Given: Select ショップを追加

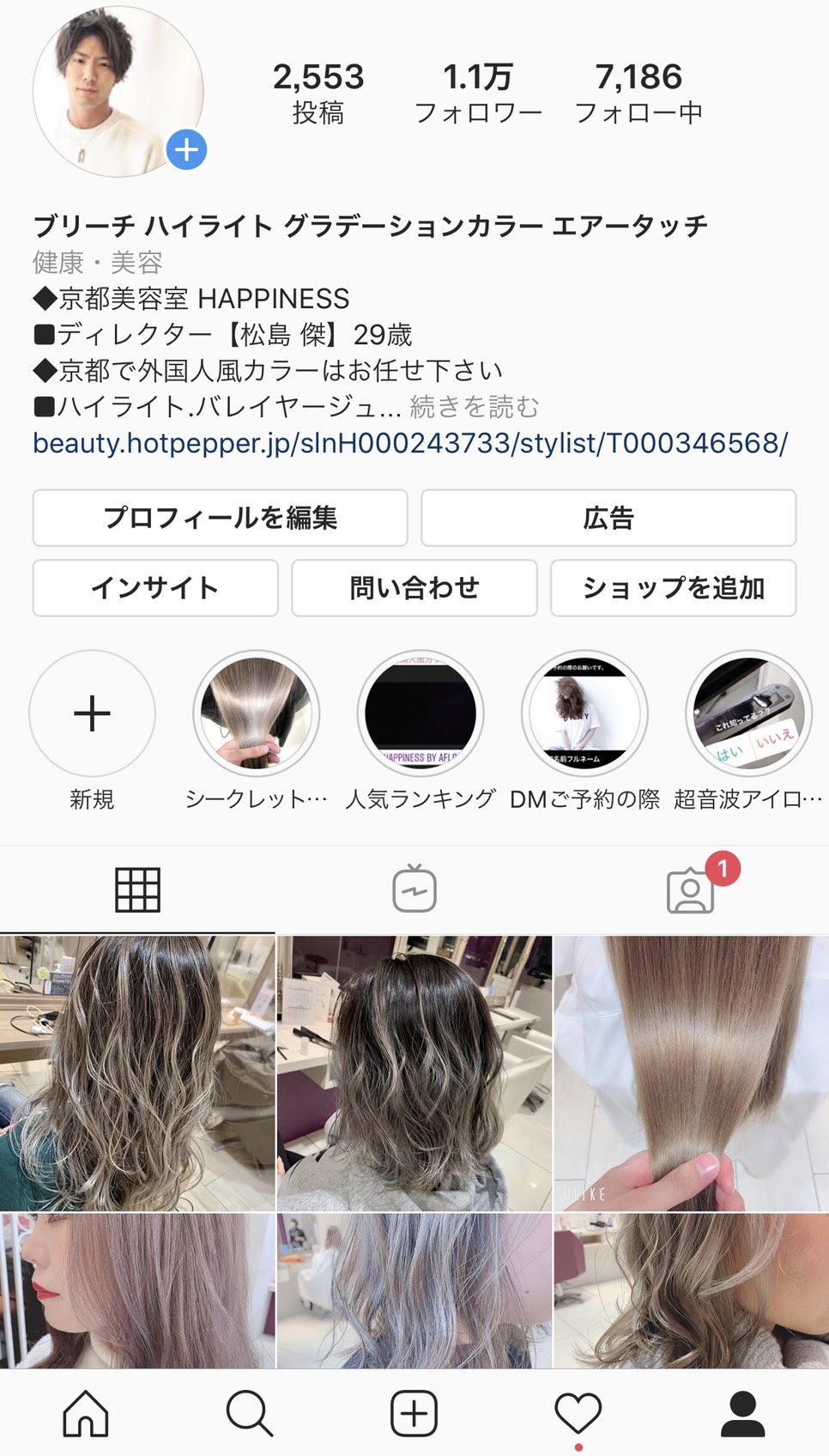Looking at the screenshot, I should (x=674, y=588).
